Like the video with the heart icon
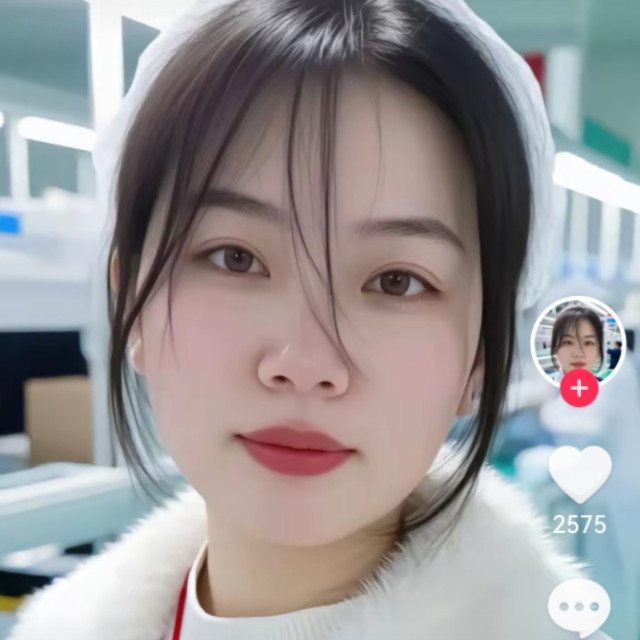The width and height of the screenshot is (640, 640). [580, 474]
